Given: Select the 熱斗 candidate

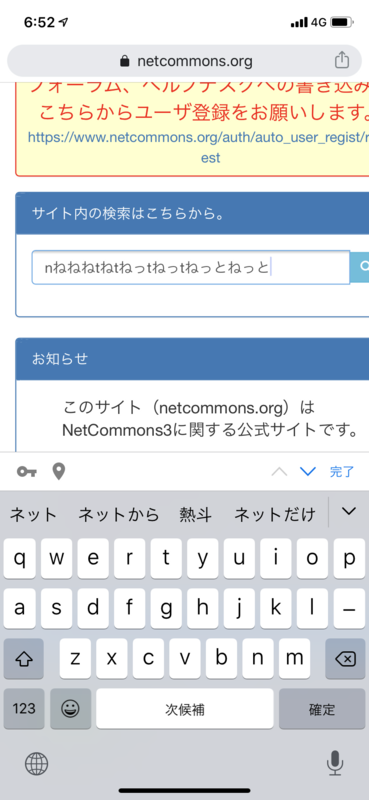Looking at the screenshot, I should click(x=195, y=515).
